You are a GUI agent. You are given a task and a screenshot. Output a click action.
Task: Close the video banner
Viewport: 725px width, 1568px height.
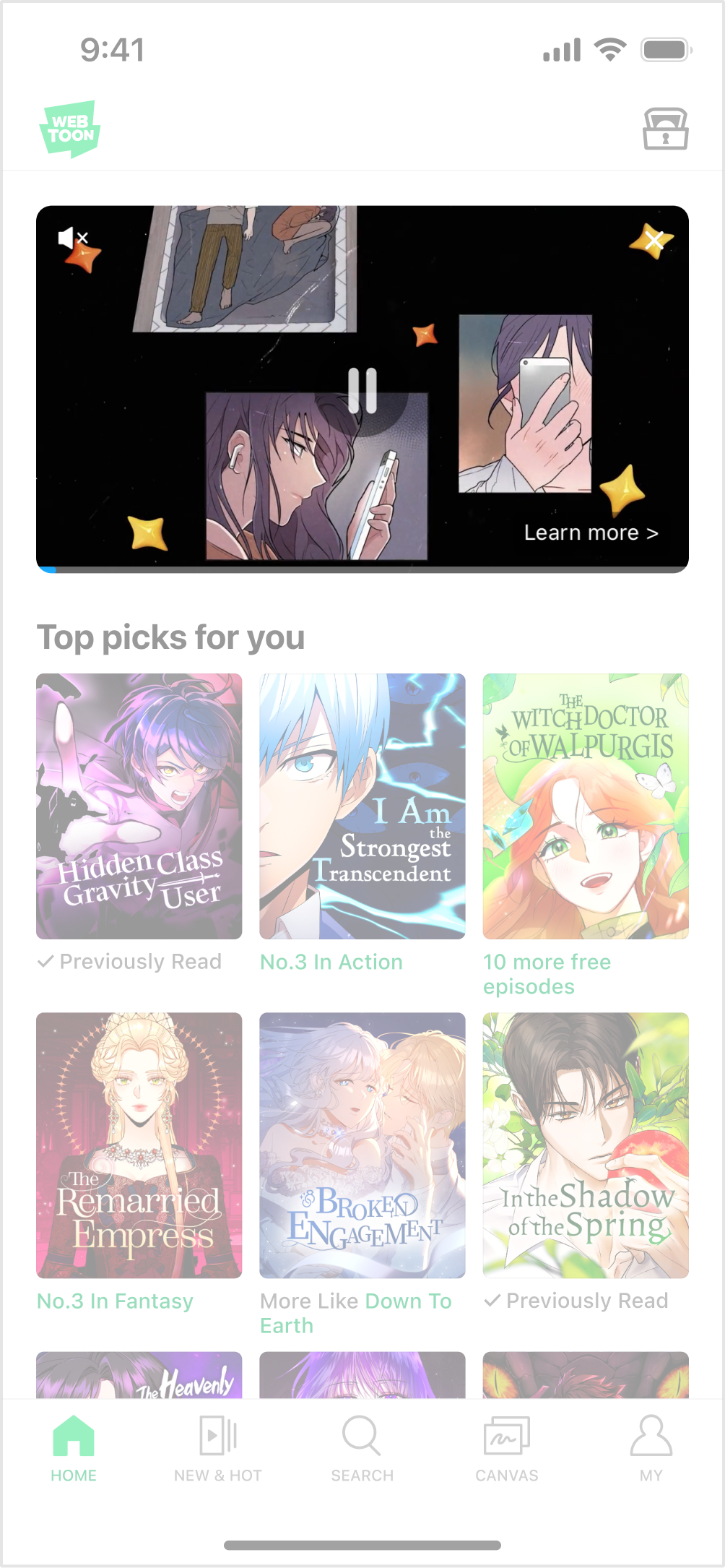pos(654,240)
